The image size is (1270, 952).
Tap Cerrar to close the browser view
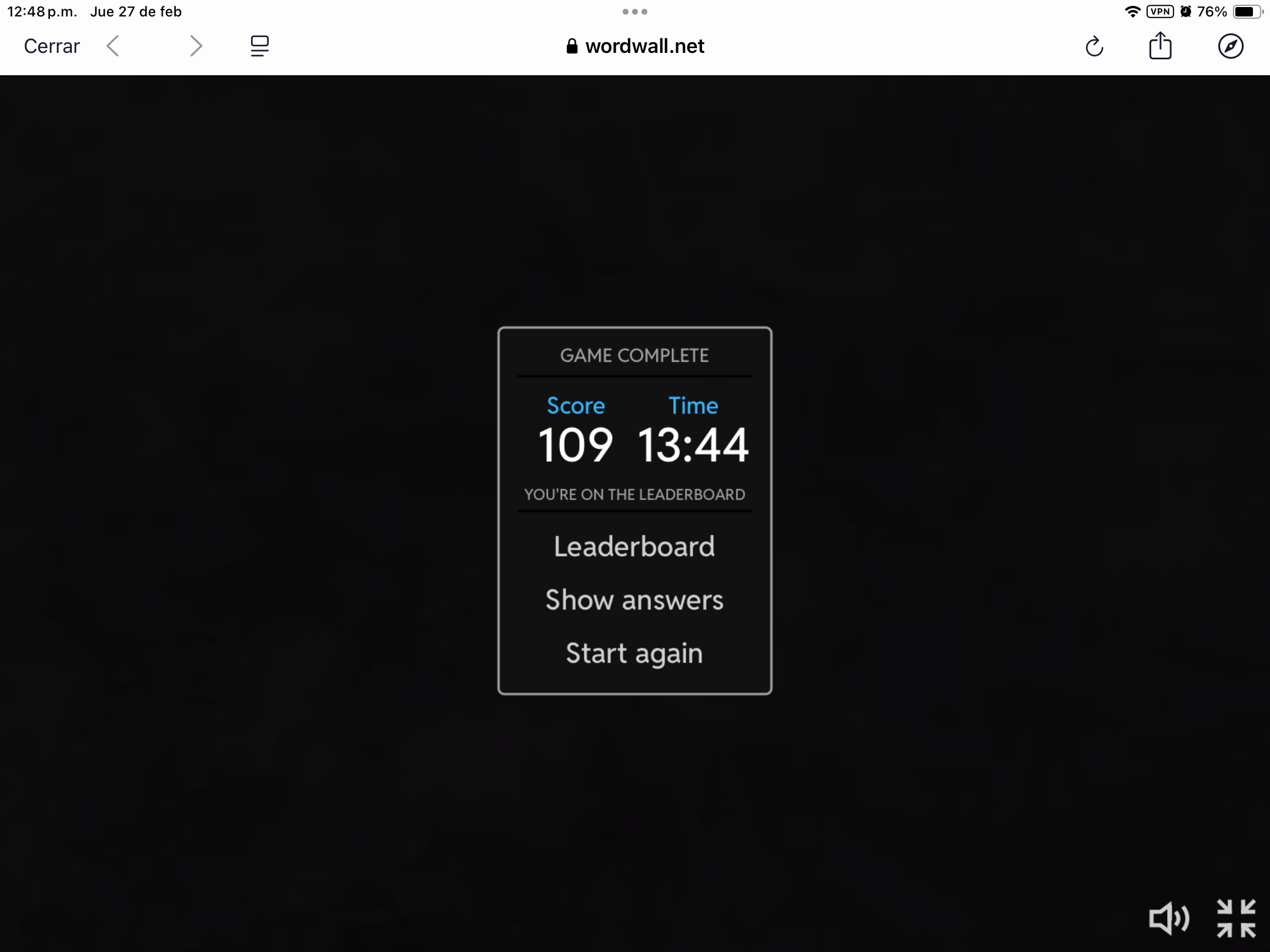click(52, 46)
